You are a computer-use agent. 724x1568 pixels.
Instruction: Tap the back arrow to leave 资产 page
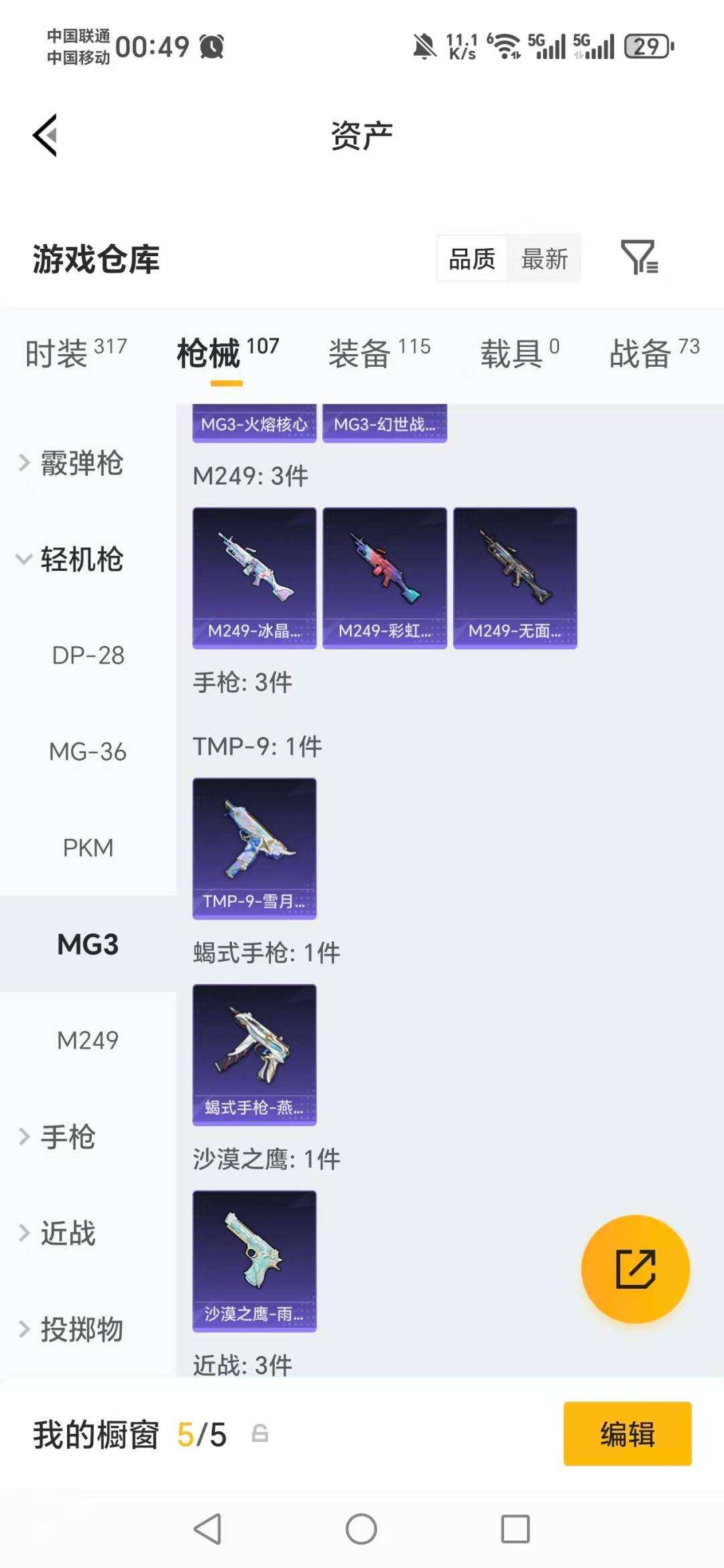click(45, 135)
